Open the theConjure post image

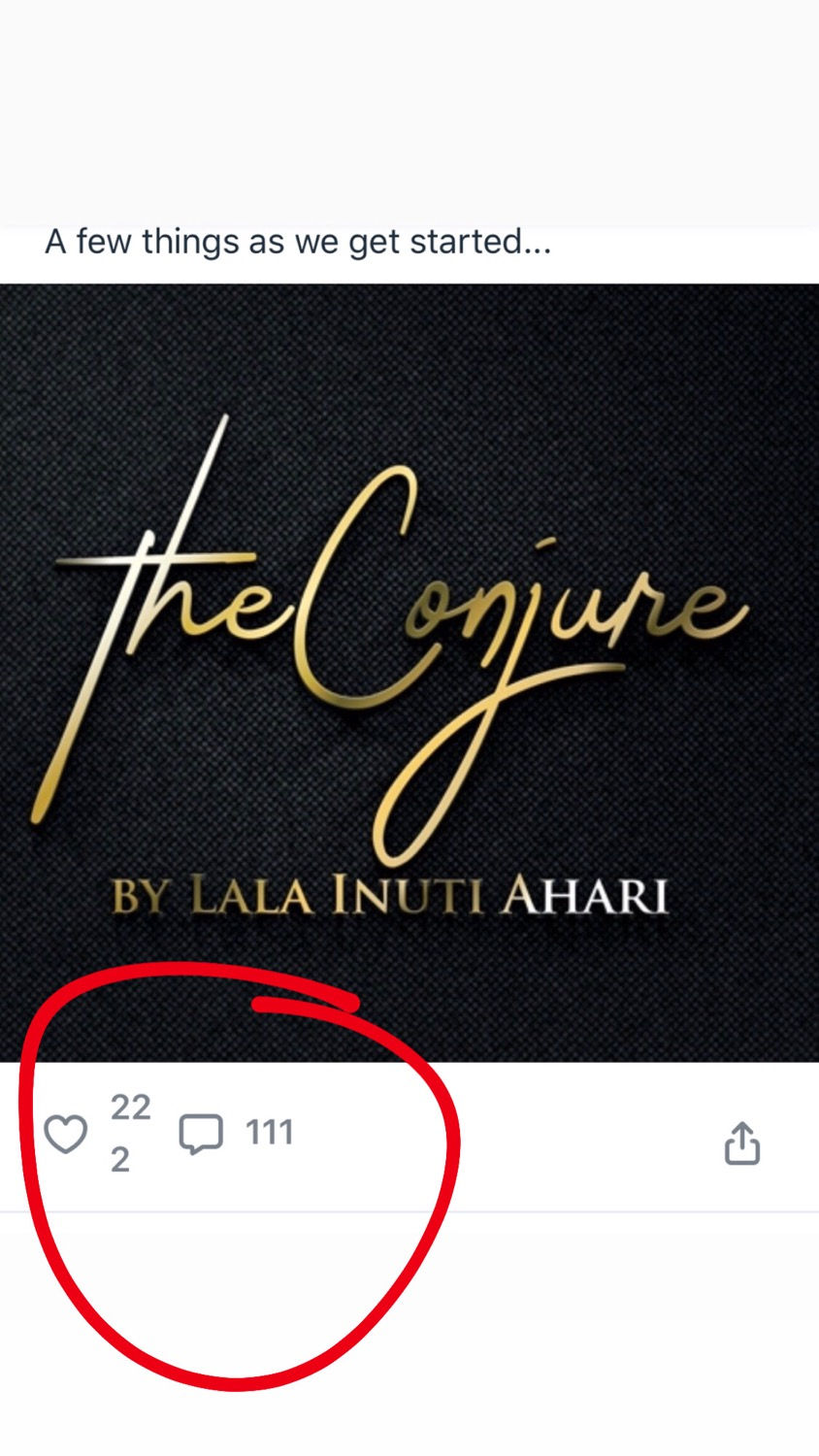[x=409, y=672]
